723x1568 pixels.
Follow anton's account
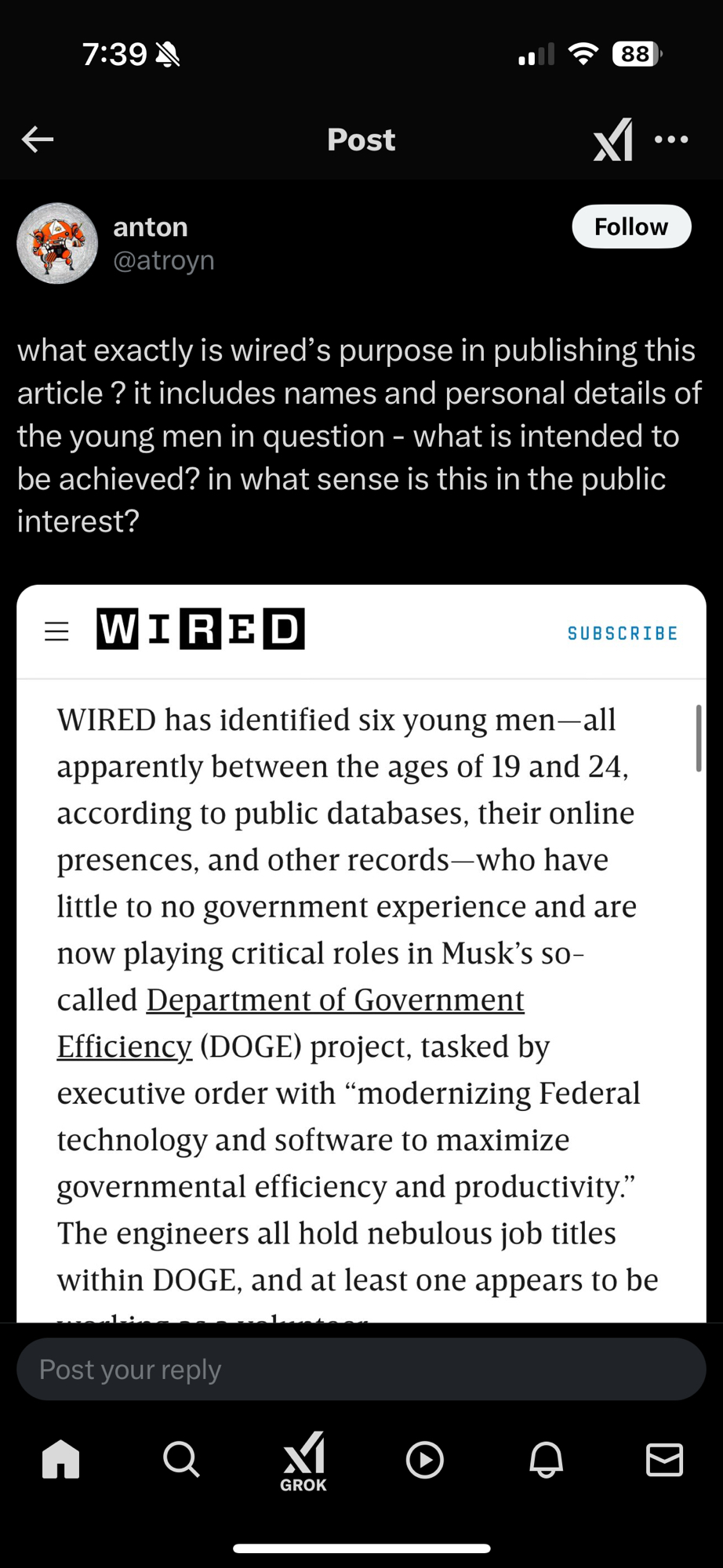tap(631, 227)
